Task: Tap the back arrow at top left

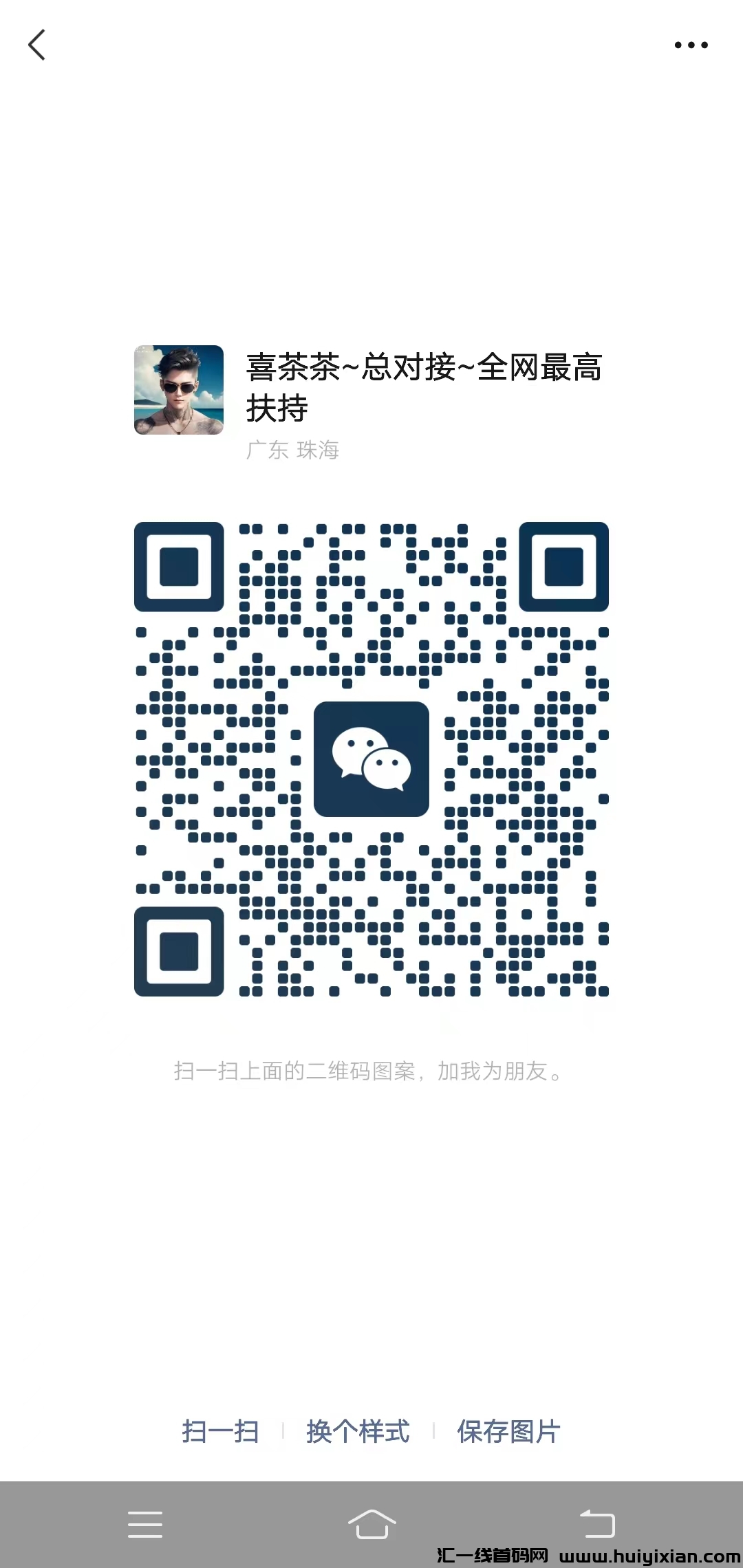Action: click(x=38, y=45)
